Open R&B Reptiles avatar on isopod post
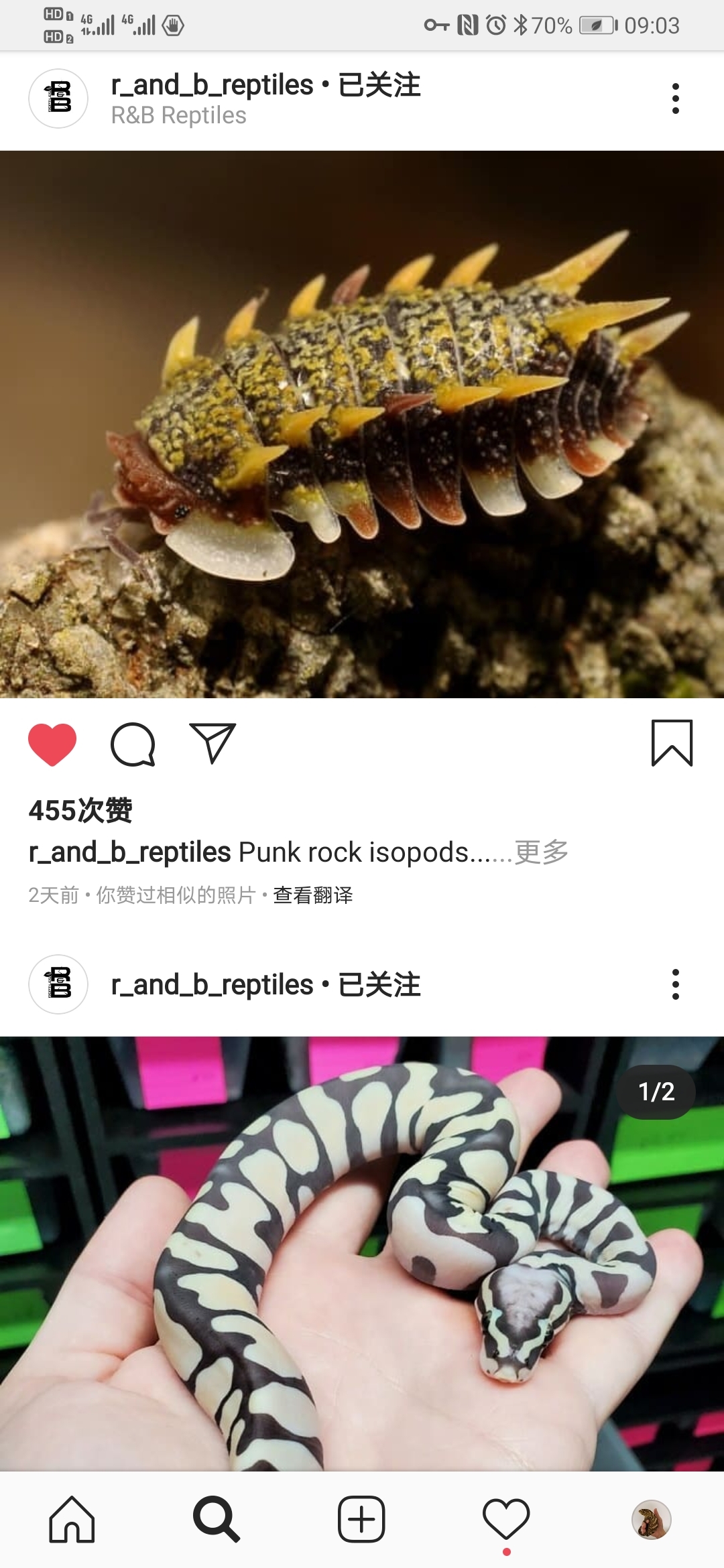724x1568 pixels. pyautogui.click(x=58, y=99)
